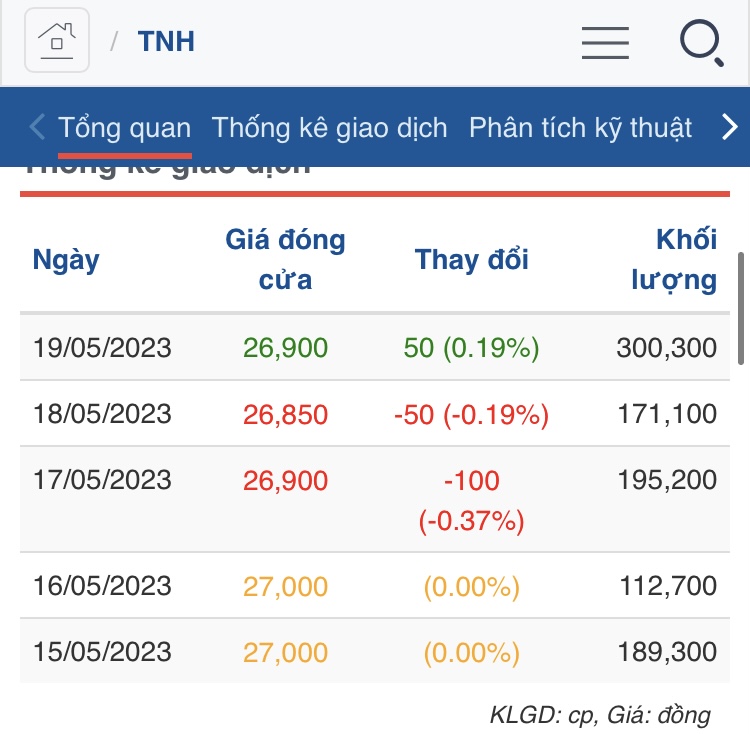Open the TNH breadcrumb link
Screen dimensions: 750x734
[x=166, y=42]
